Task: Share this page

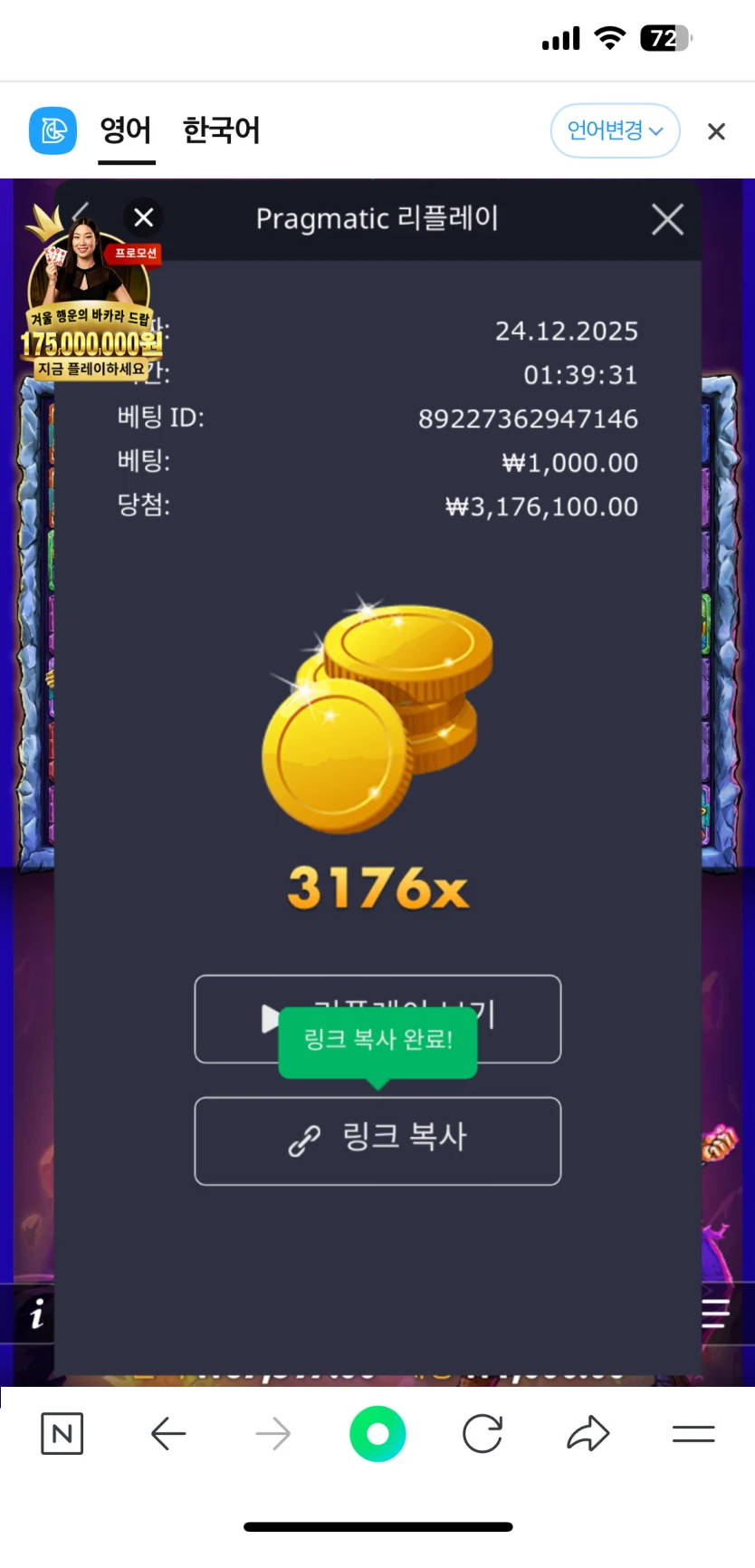Action: pyautogui.click(x=588, y=1433)
